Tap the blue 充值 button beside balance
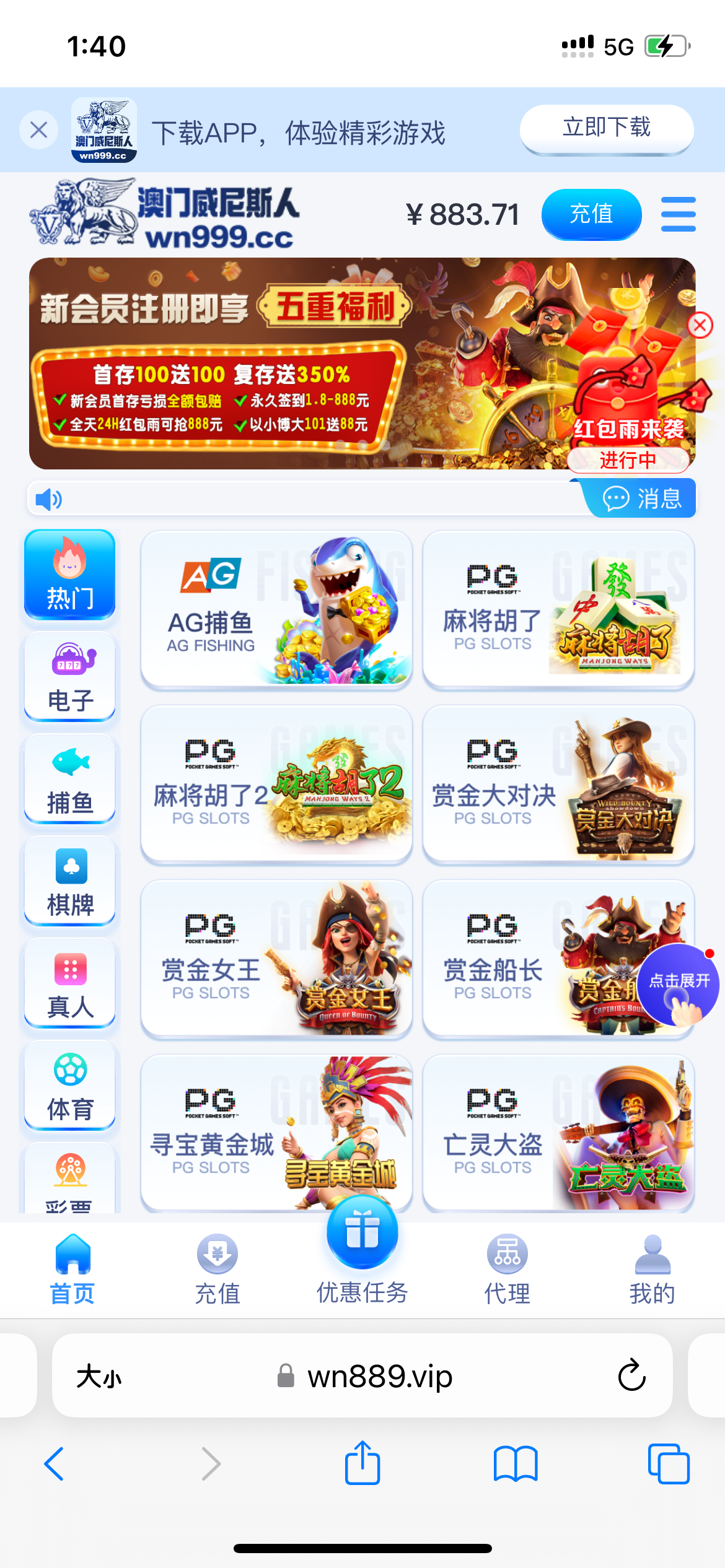Screen dimensions: 725x1568 pos(591,214)
